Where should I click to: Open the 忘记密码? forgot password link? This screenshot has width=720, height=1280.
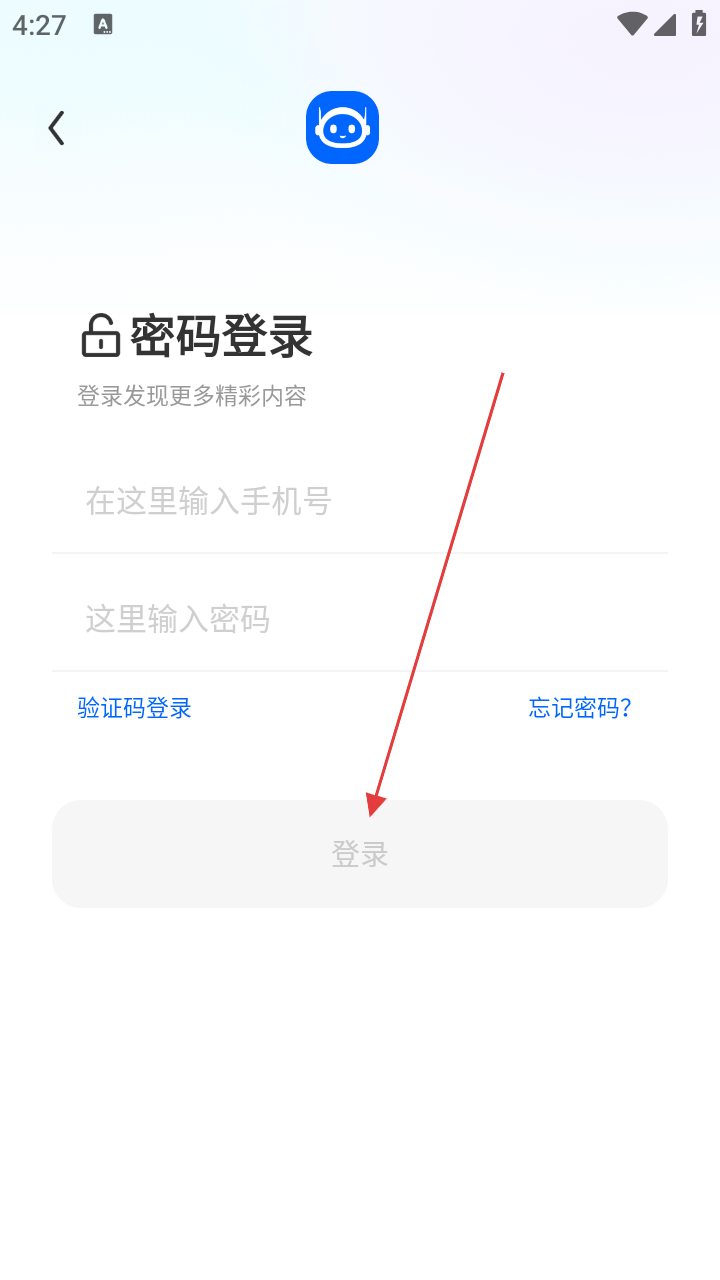pyautogui.click(x=580, y=709)
